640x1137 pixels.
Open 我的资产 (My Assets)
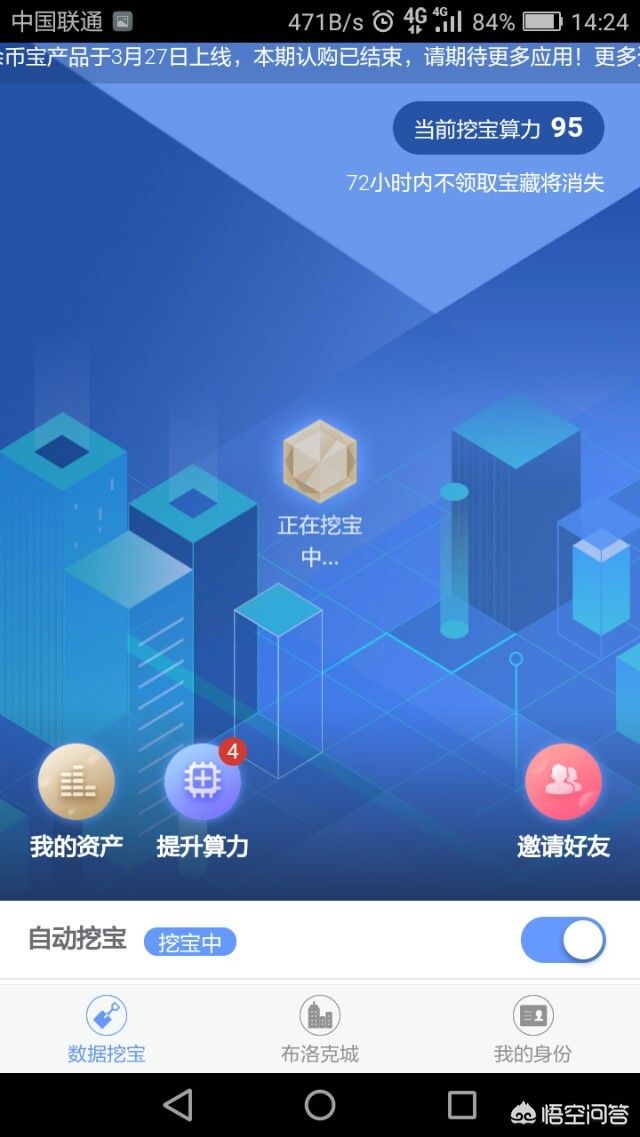coord(76,782)
